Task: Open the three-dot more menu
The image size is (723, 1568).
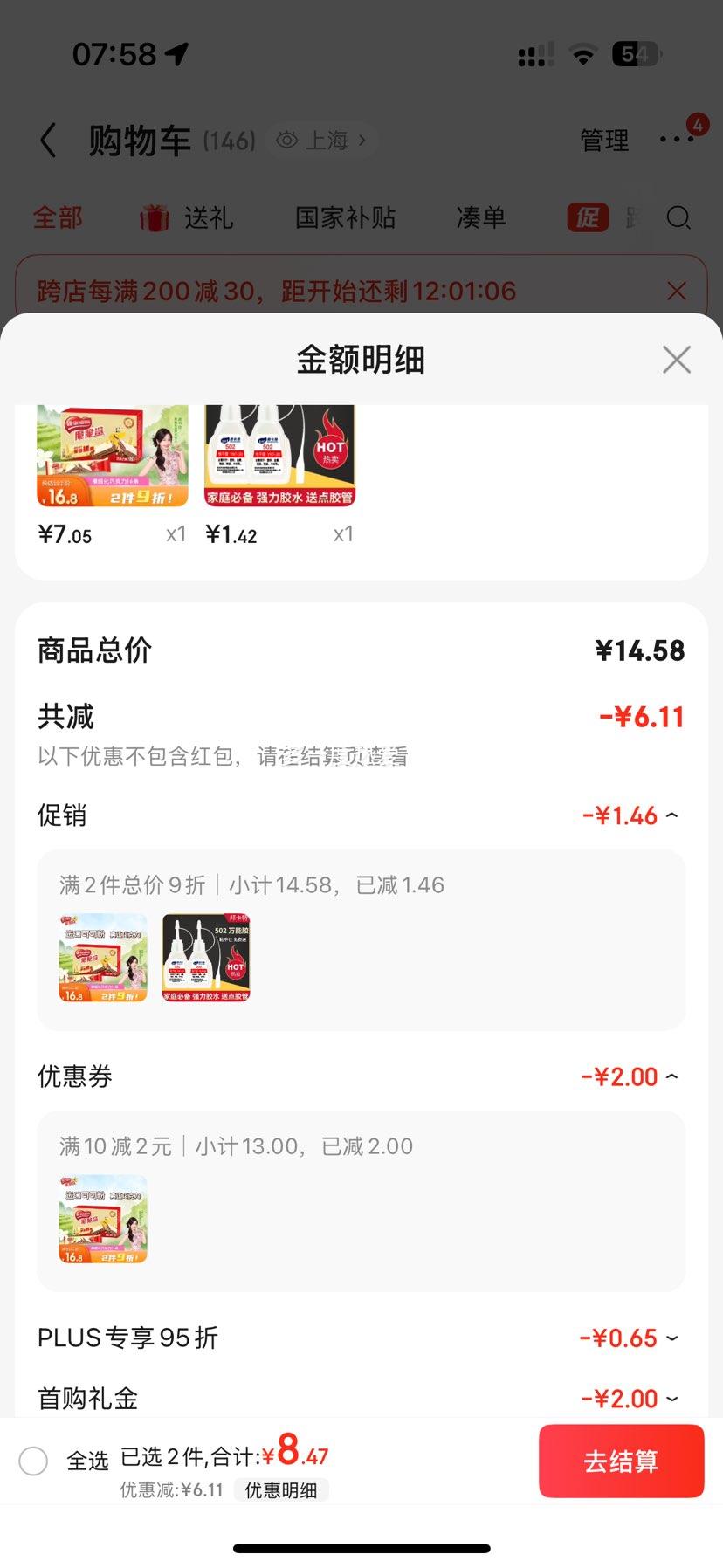Action: pyautogui.click(x=677, y=141)
